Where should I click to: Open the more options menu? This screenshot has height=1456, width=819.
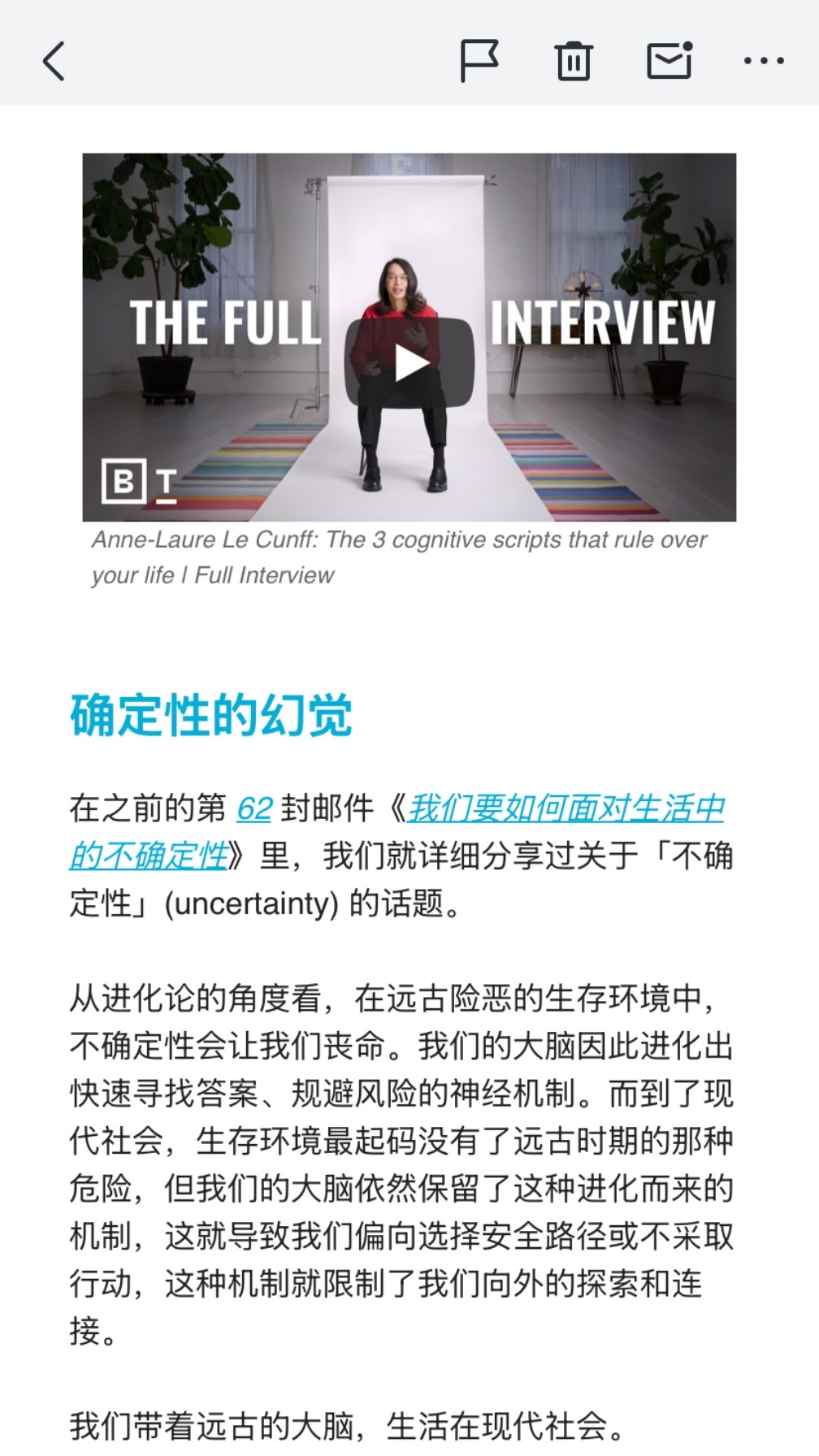pos(764,61)
